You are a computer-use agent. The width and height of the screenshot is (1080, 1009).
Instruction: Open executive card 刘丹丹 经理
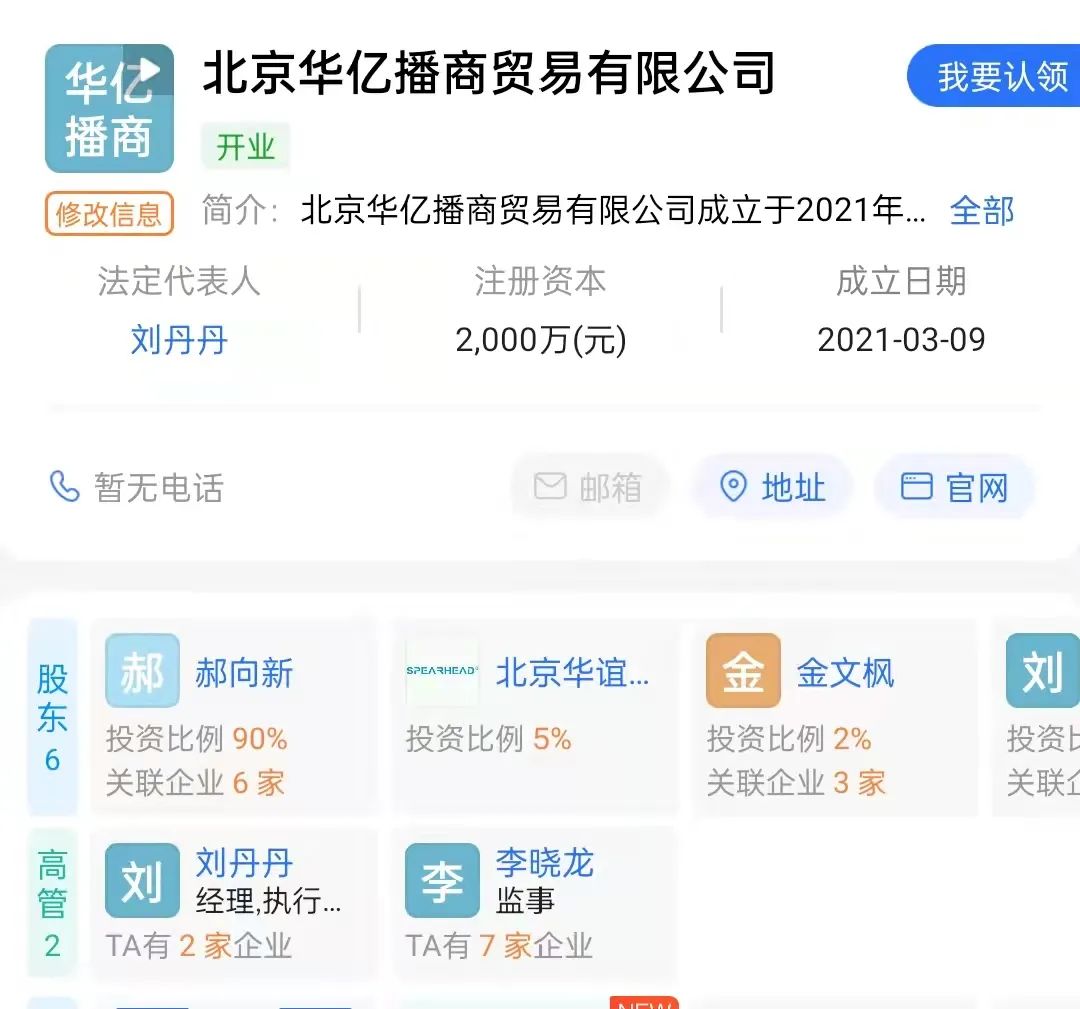click(x=234, y=900)
